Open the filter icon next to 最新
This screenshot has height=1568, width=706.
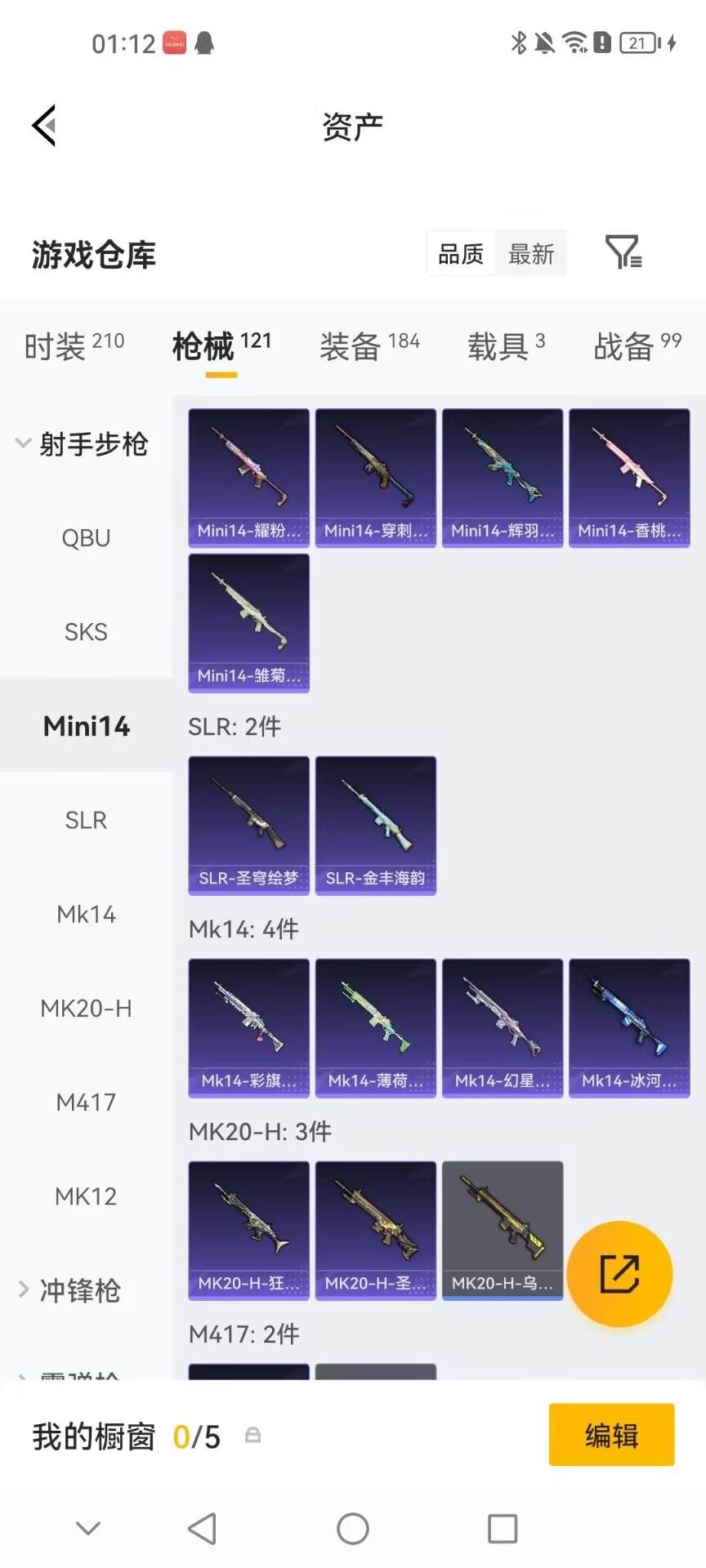pos(623,252)
